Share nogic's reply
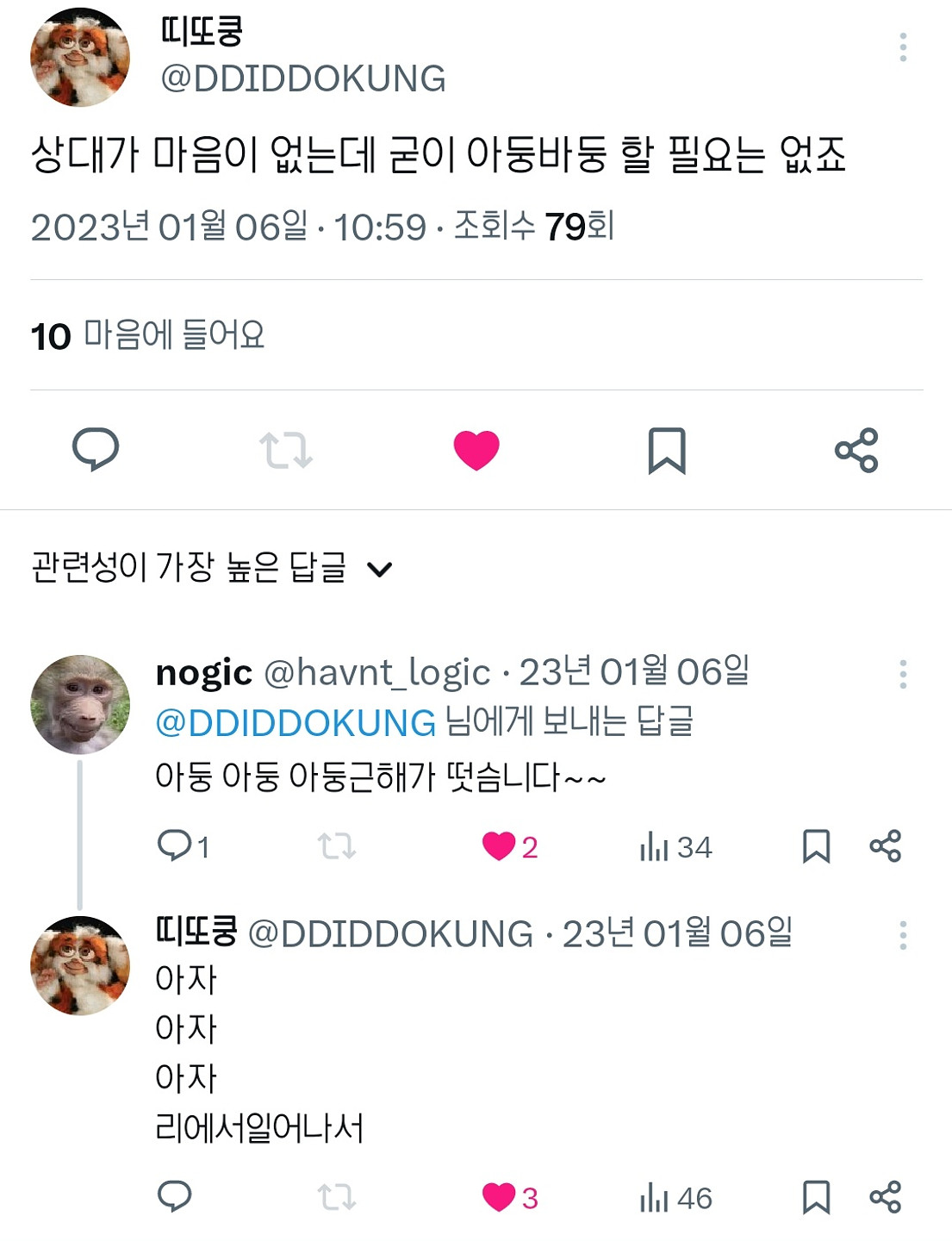Screen dimensions: 952x1241 click(886, 846)
